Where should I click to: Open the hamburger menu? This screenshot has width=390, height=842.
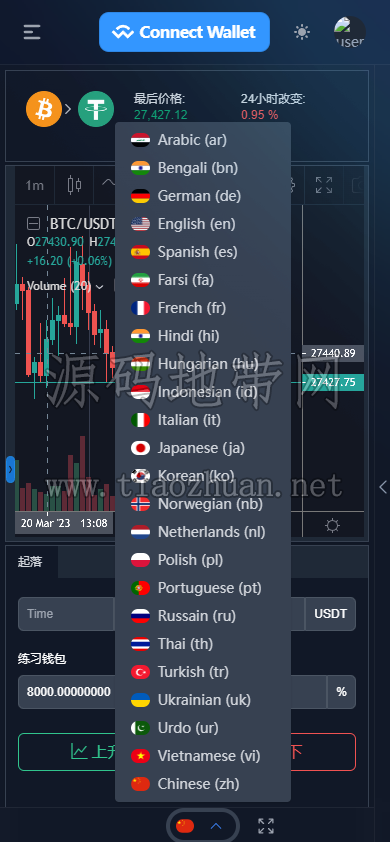(32, 32)
